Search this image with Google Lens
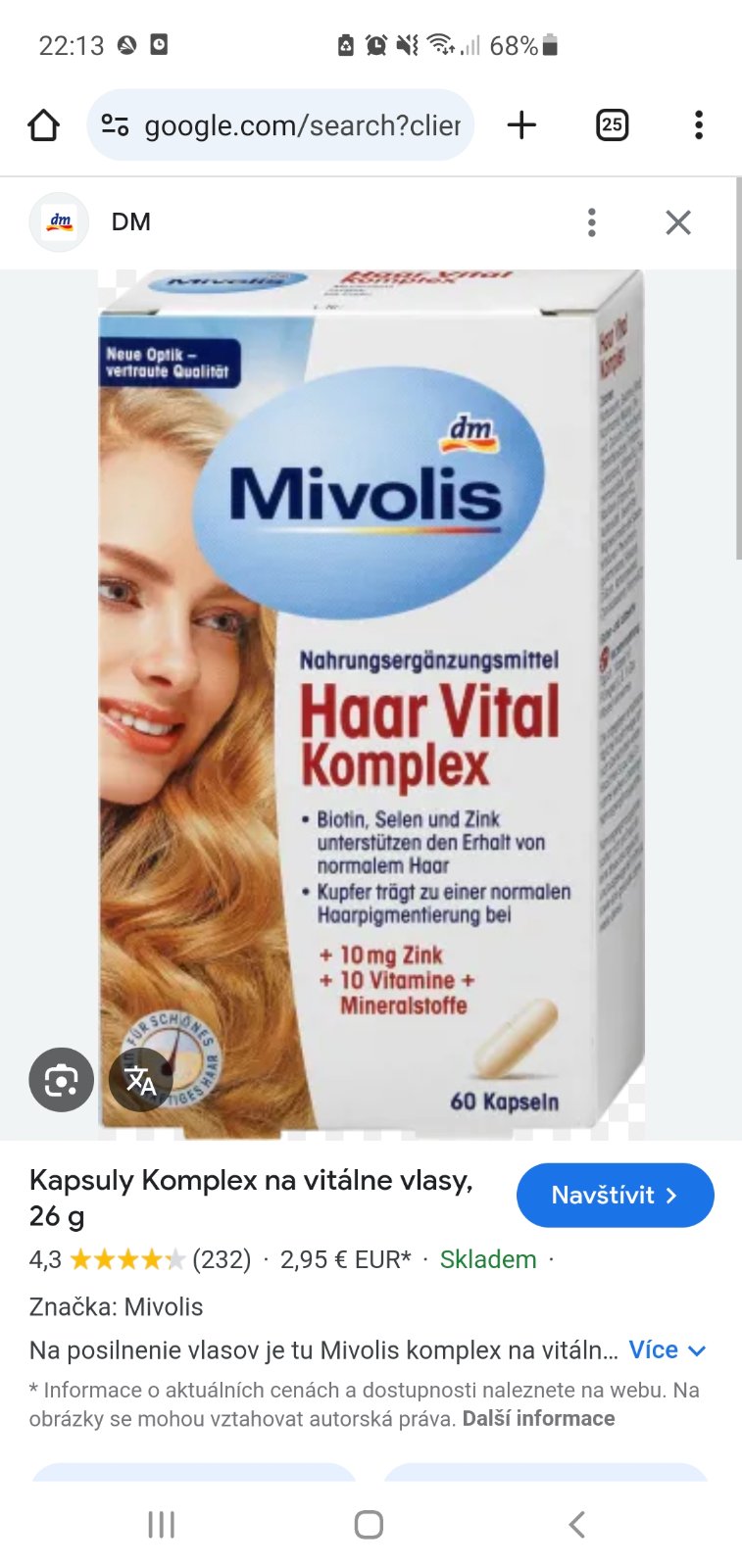742x1568 pixels. click(x=61, y=1080)
